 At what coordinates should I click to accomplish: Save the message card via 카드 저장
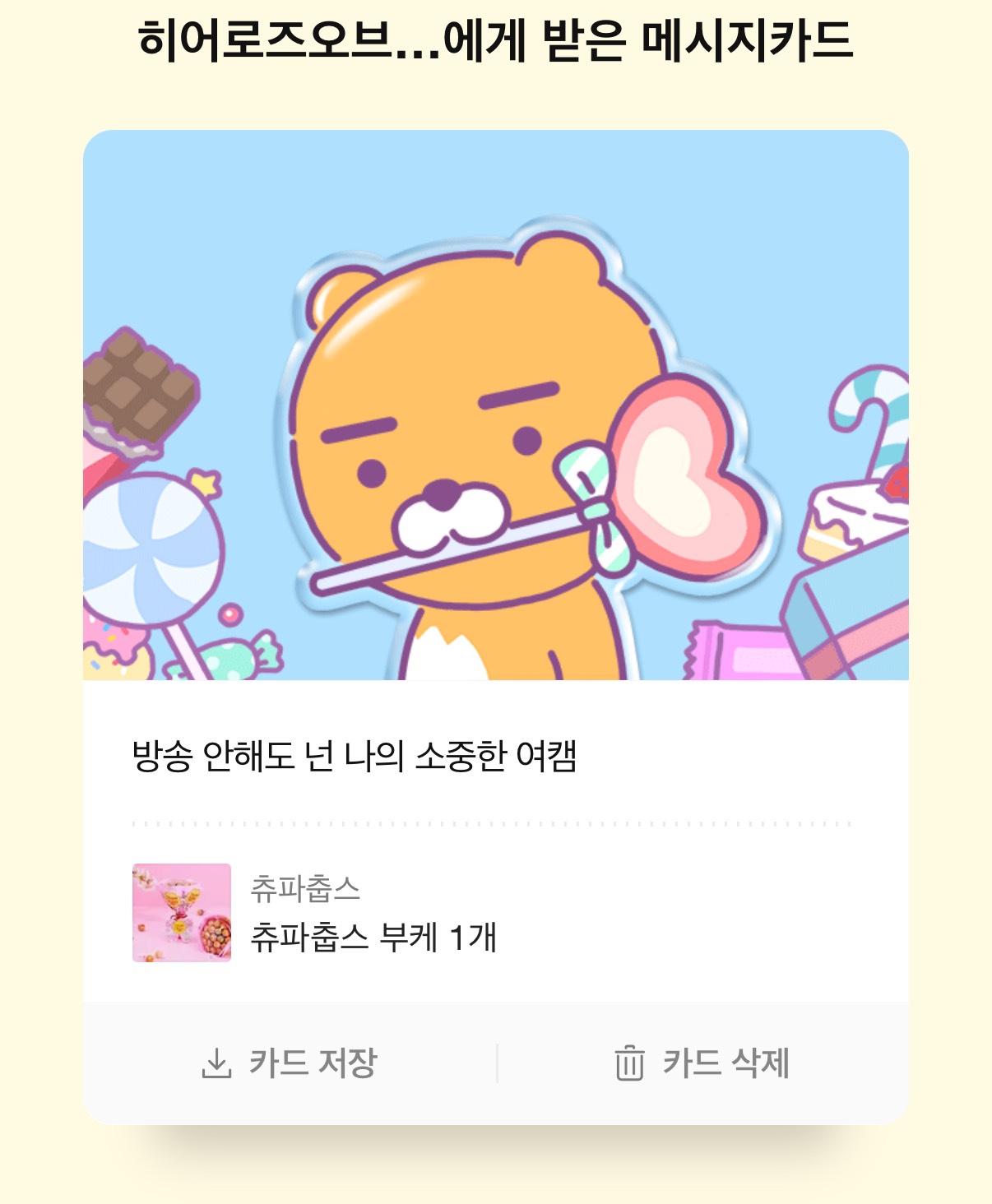point(290,1063)
